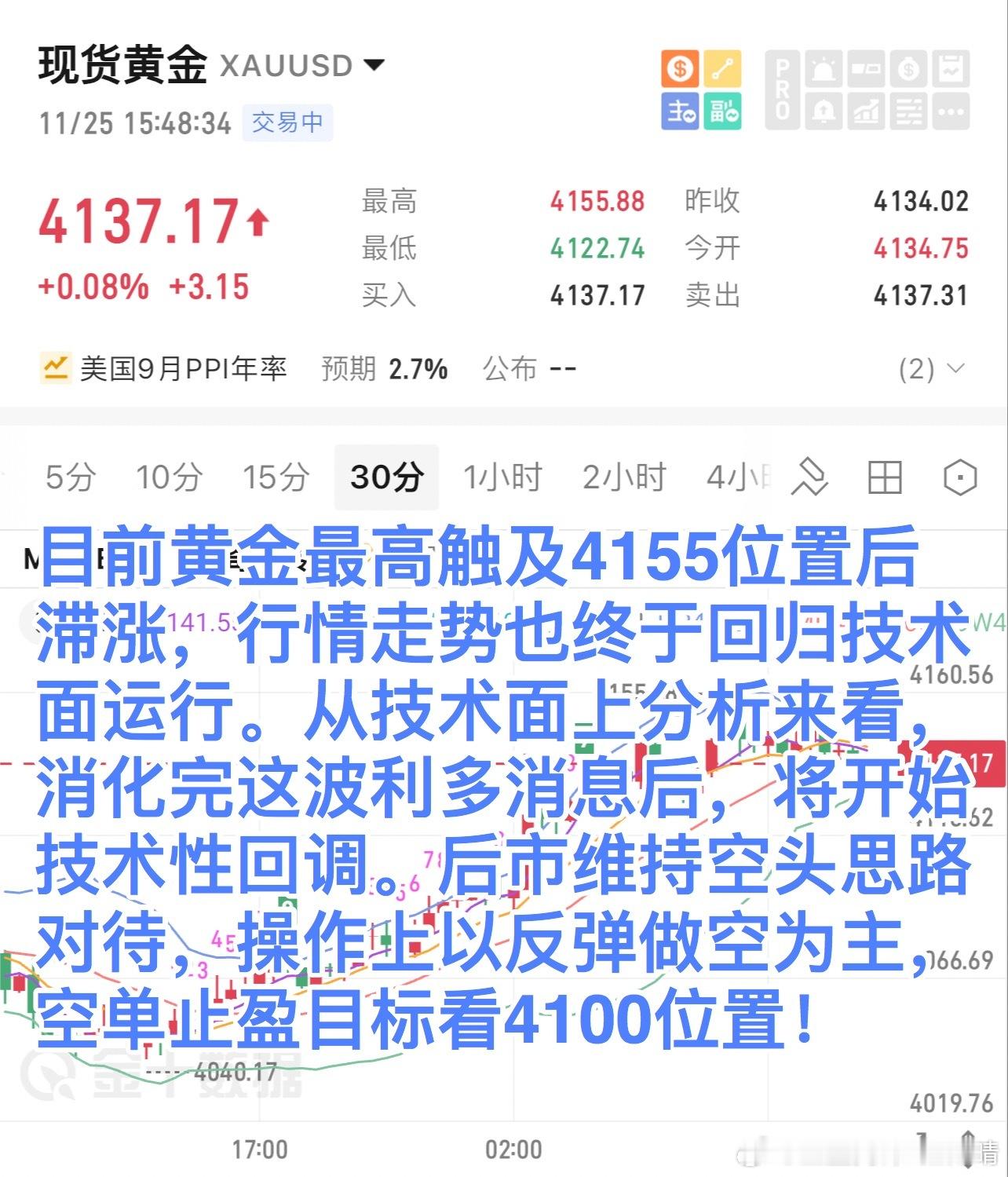Image resolution: width=1008 pixels, height=1177 pixels.
Task: Click the alarm alert icon
Action: click(824, 69)
